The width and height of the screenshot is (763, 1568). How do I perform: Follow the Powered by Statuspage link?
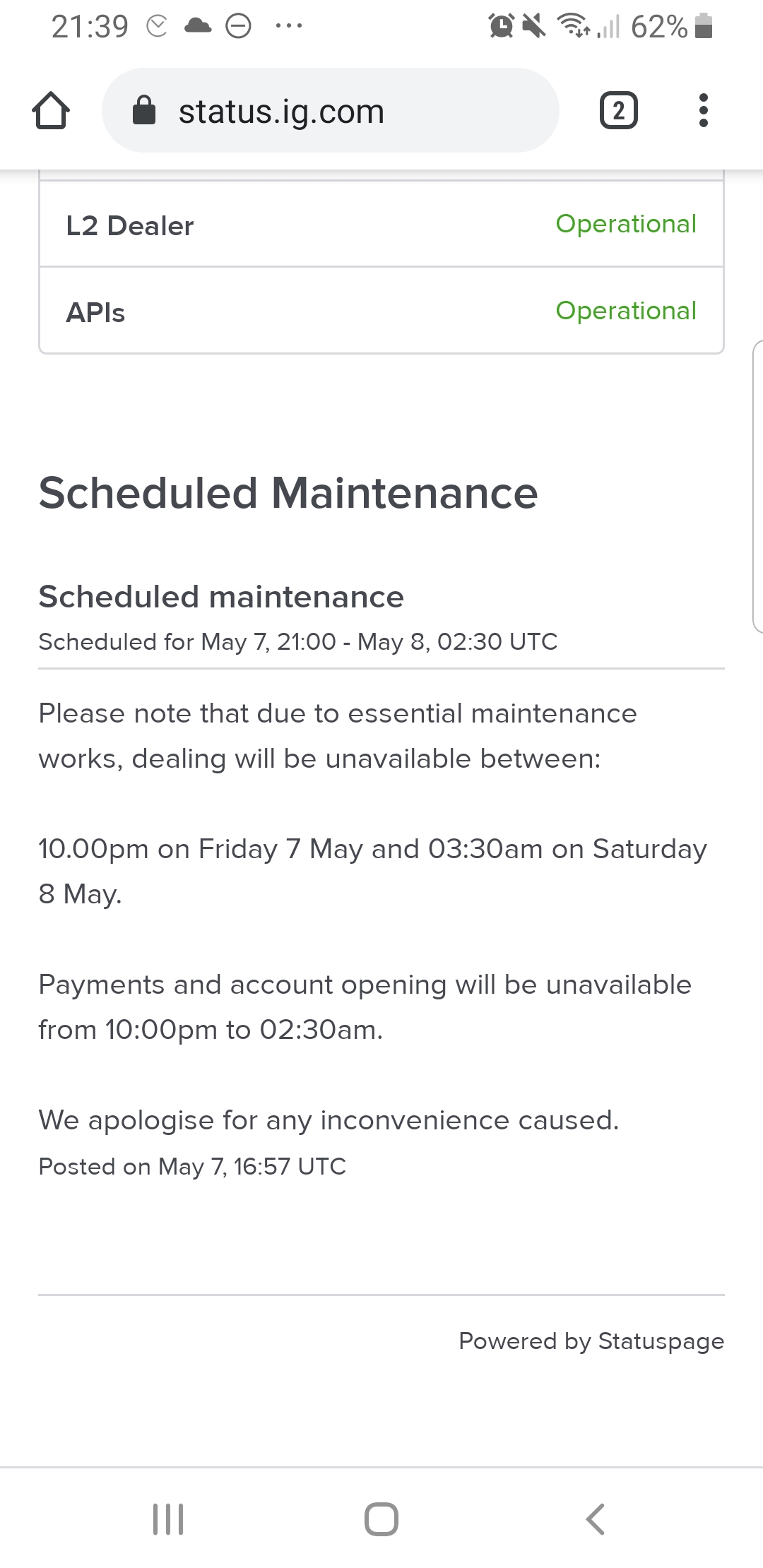click(x=591, y=1341)
